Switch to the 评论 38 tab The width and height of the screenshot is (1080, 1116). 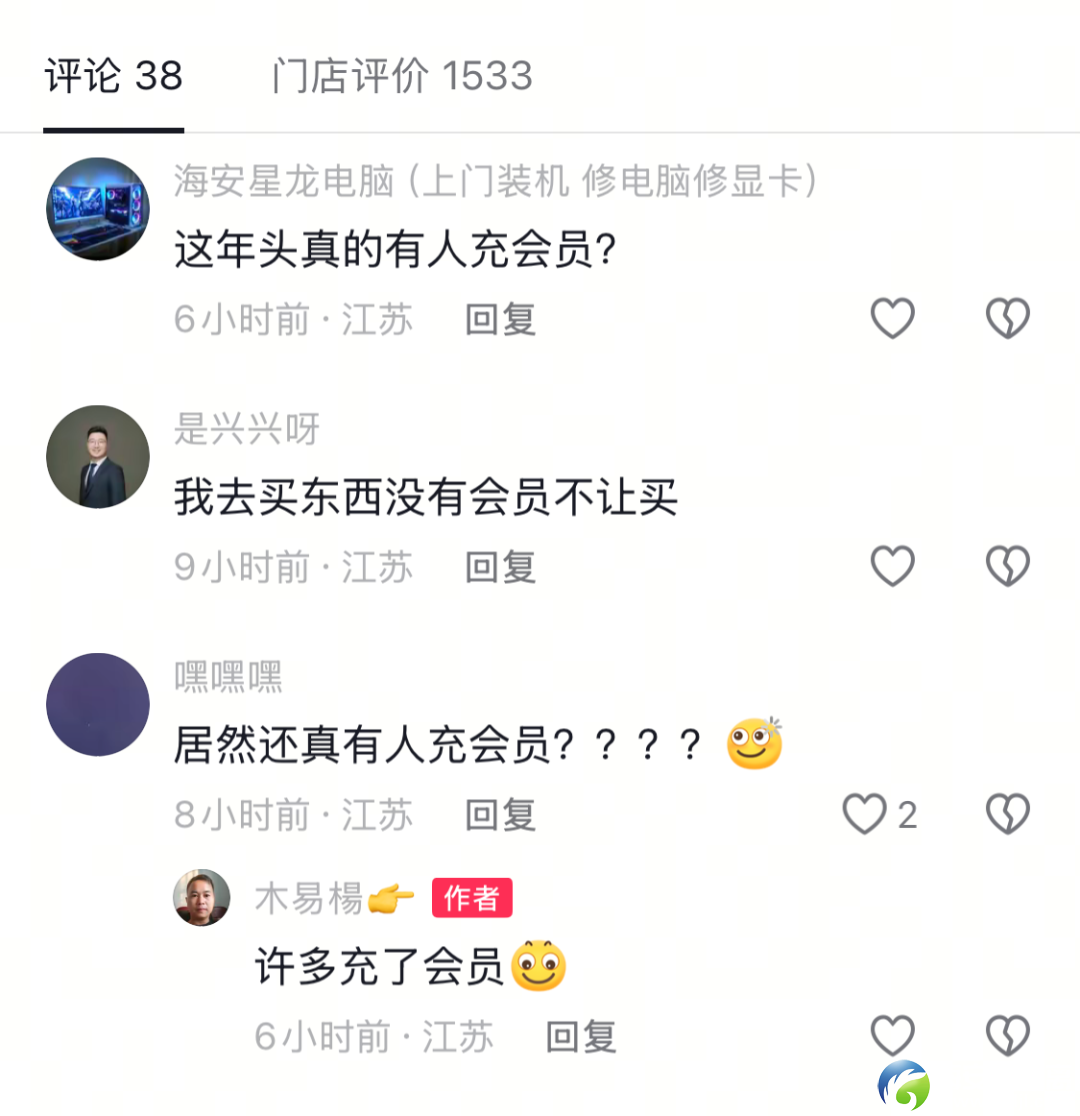113,76
